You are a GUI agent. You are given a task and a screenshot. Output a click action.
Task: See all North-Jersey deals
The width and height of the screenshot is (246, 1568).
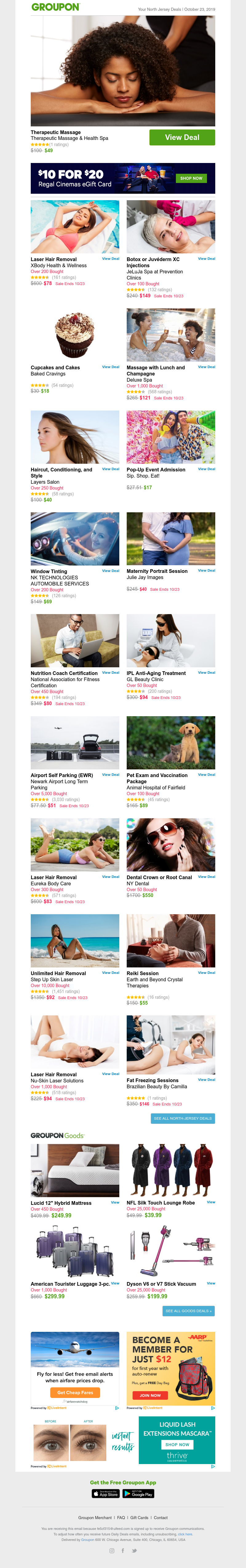click(x=183, y=1118)
